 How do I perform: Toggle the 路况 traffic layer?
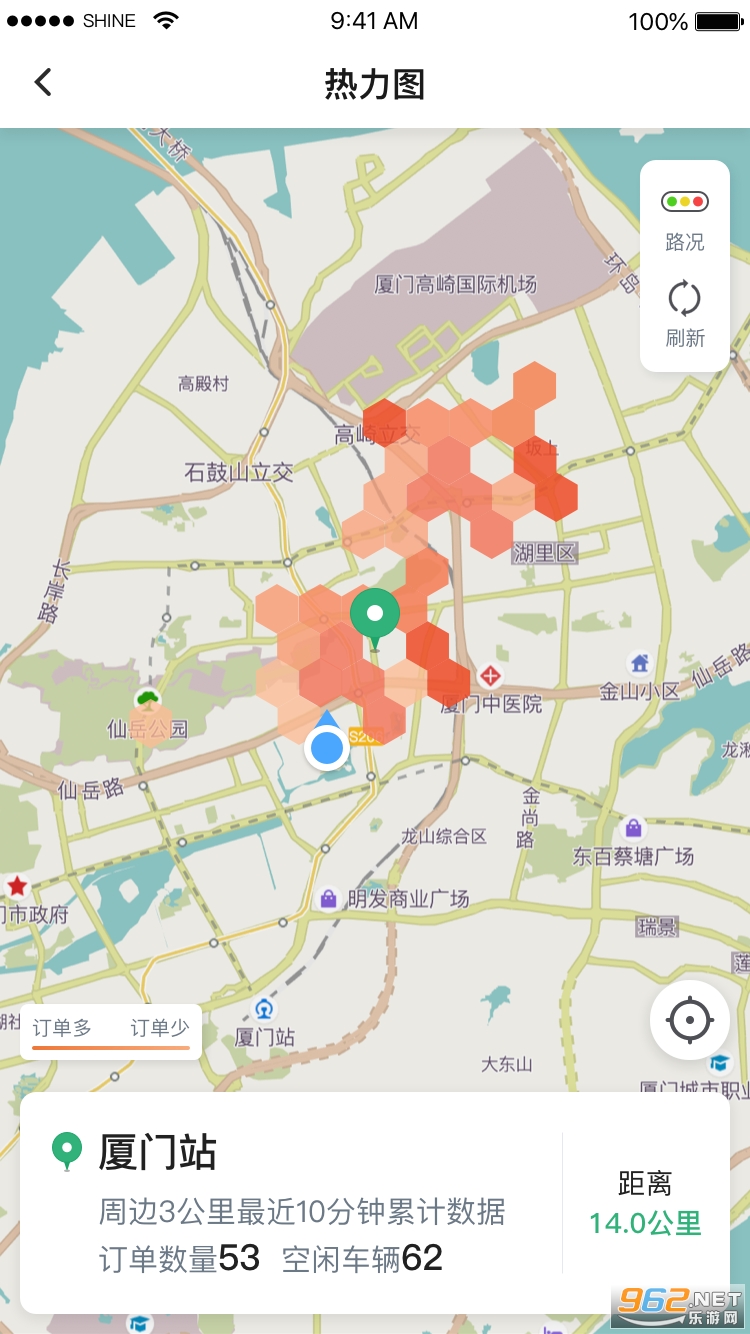point(685,220)
